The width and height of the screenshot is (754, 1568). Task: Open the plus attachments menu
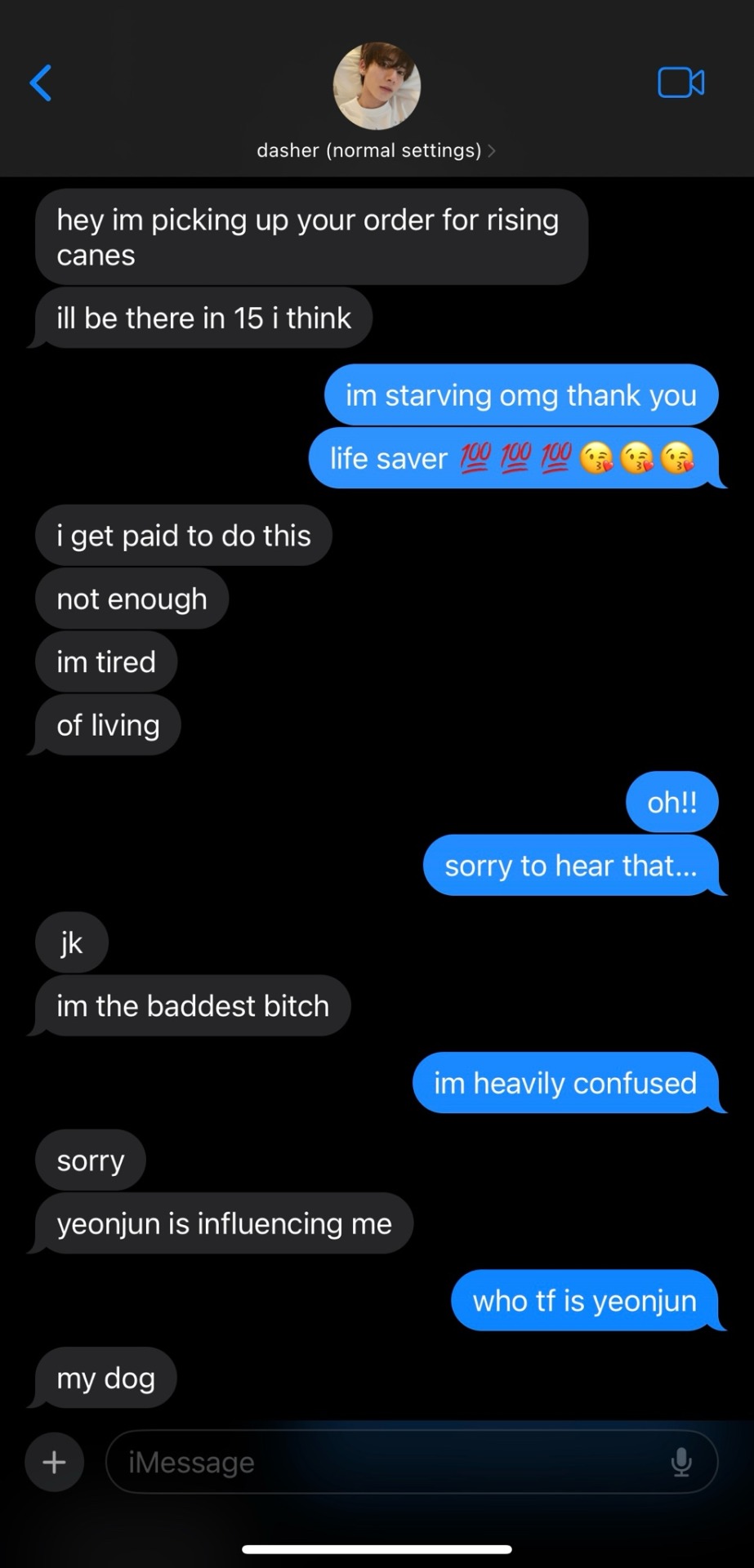pyautogui.click(x=54, y=1462)
